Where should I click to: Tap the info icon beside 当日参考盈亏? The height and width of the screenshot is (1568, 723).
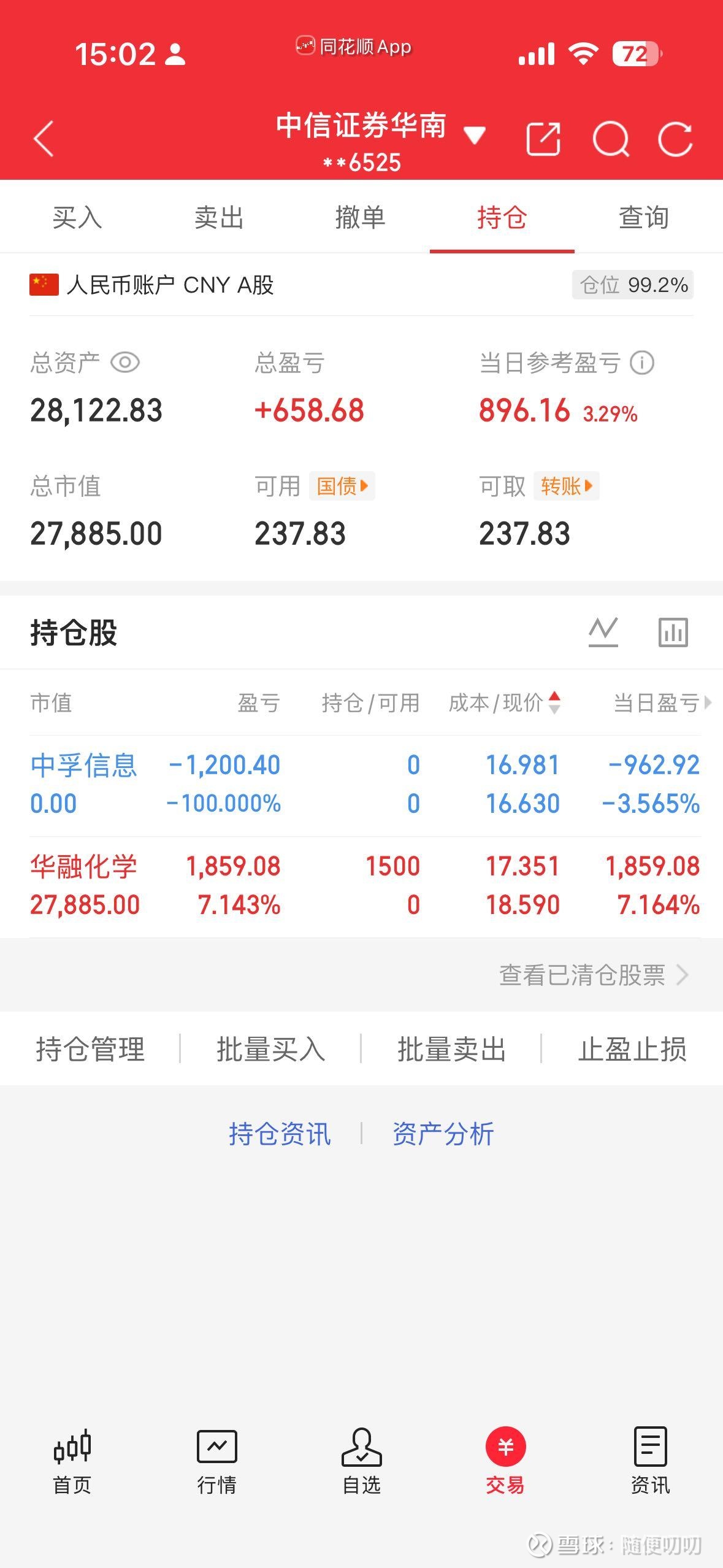pyautogui.click(x=641, y=363)
